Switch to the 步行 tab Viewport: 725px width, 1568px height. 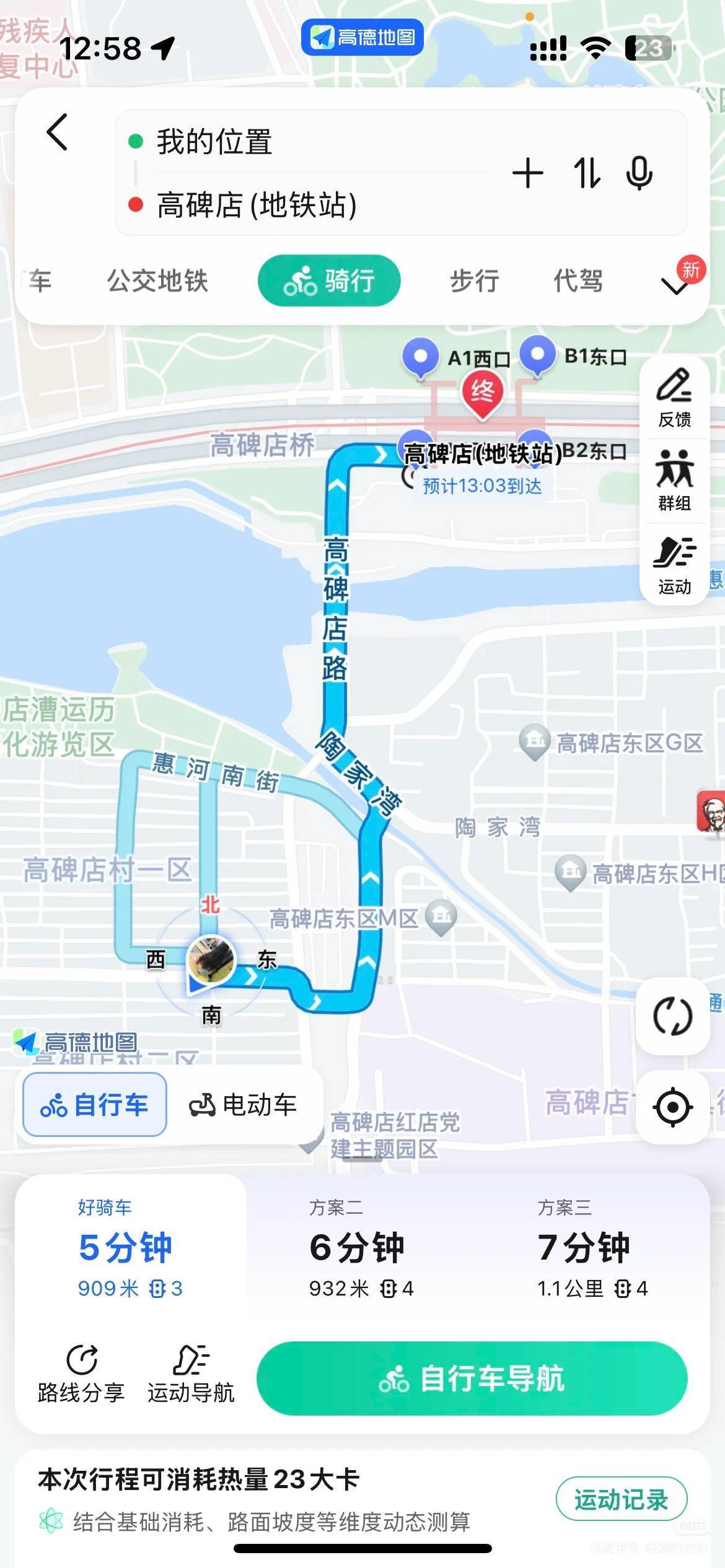[x=475, y=281]
